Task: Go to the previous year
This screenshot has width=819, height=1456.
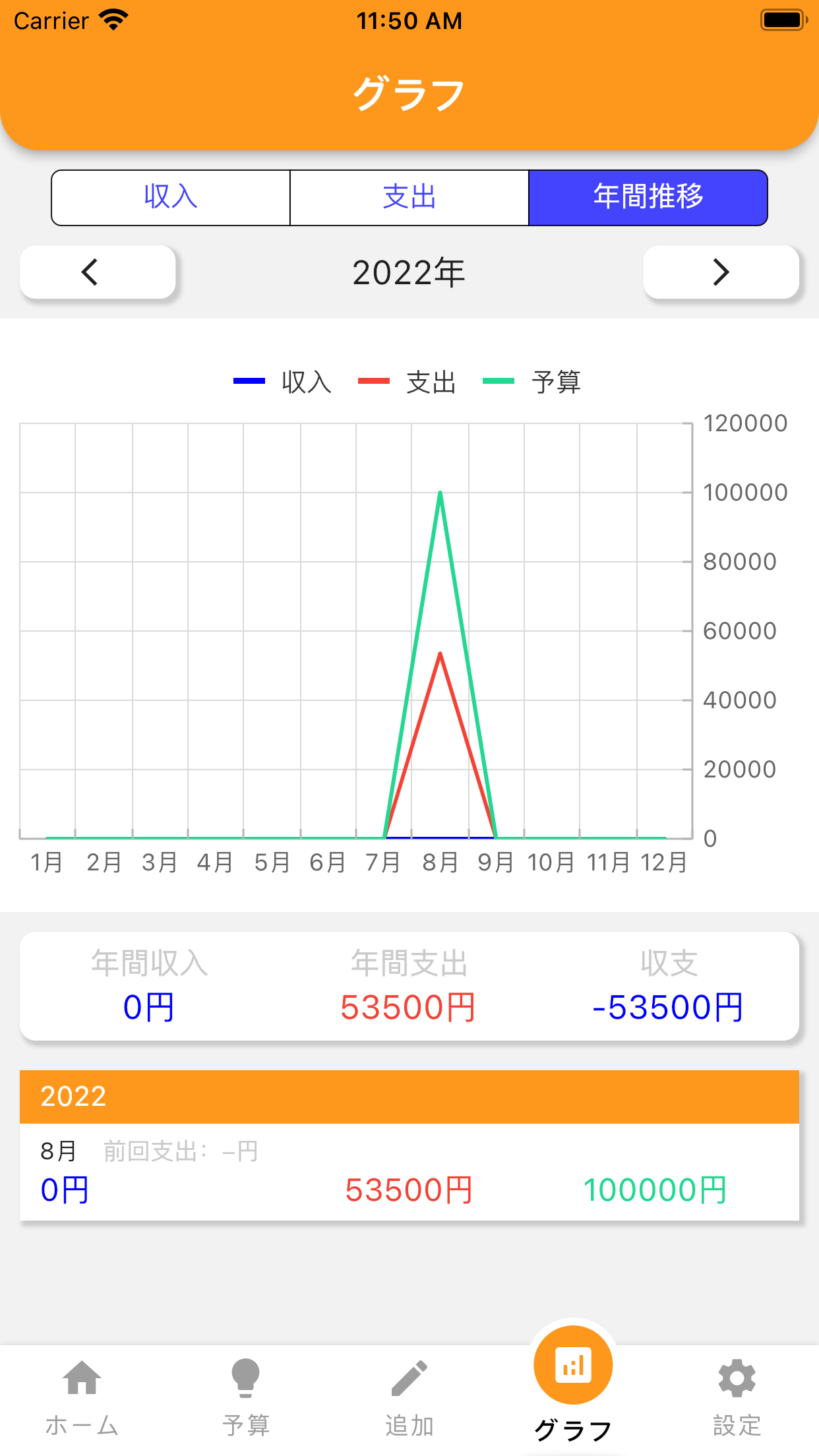Action: click(98, 272)
